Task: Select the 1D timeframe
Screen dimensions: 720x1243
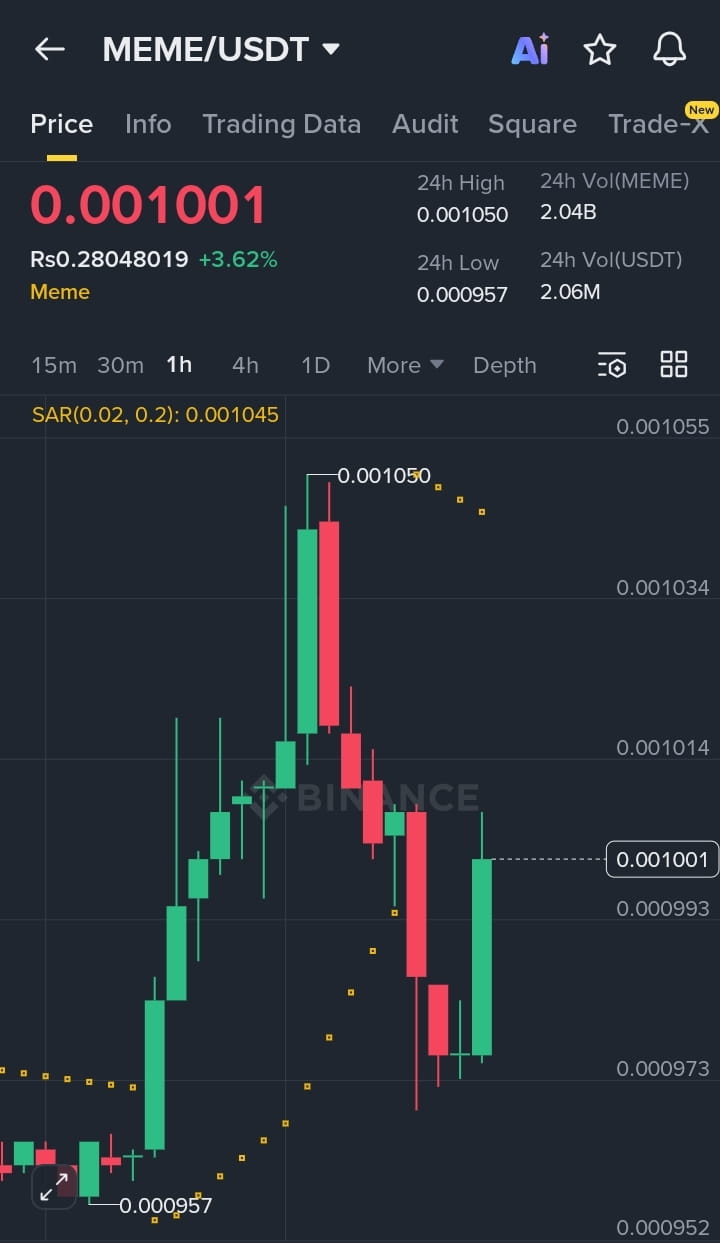Action: 315,365
